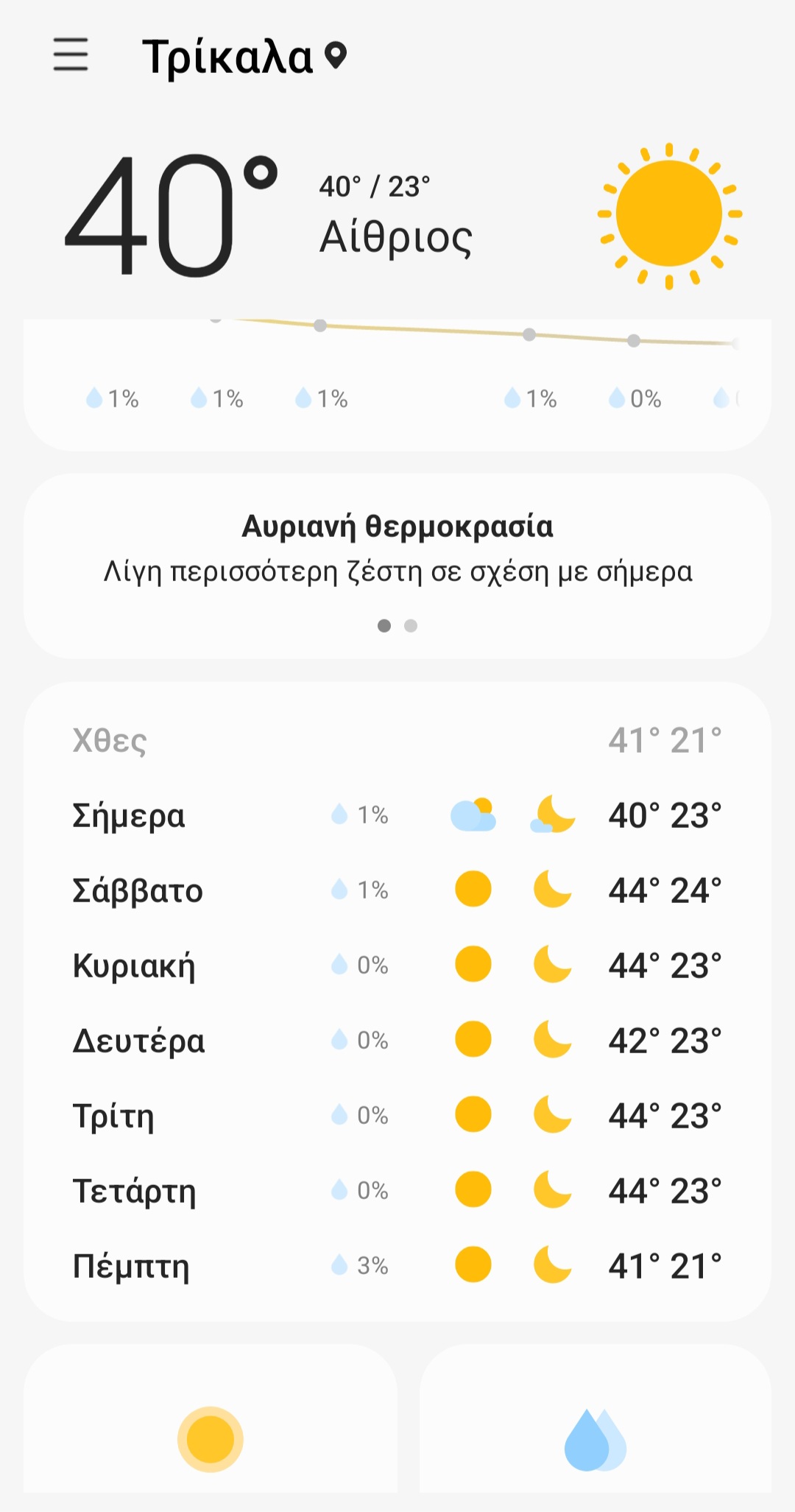Open the forecast for Σήμερα
Screen dimensions: 795x1512
(x=397, y=815)
